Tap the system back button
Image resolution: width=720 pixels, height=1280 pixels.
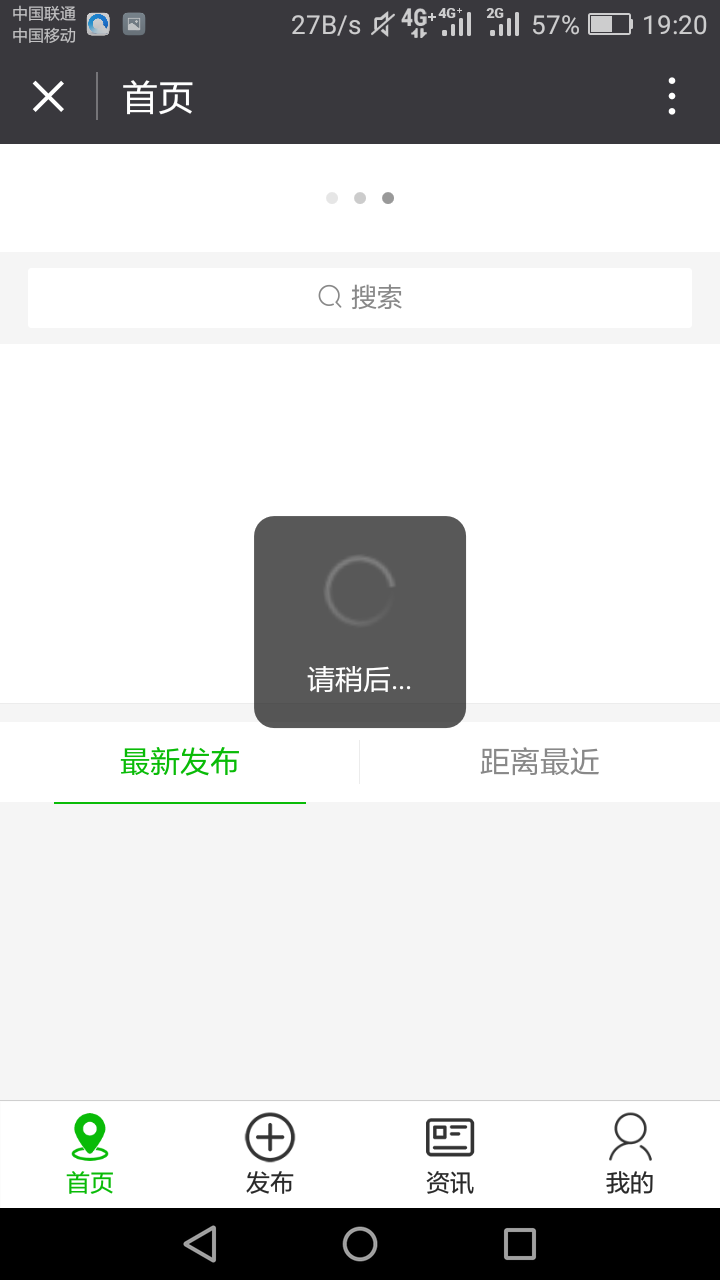pos(200,1244)
